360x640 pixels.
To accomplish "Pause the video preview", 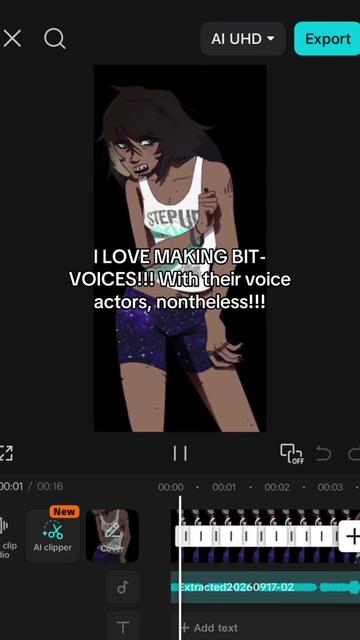I will click(x=180, y=453).
